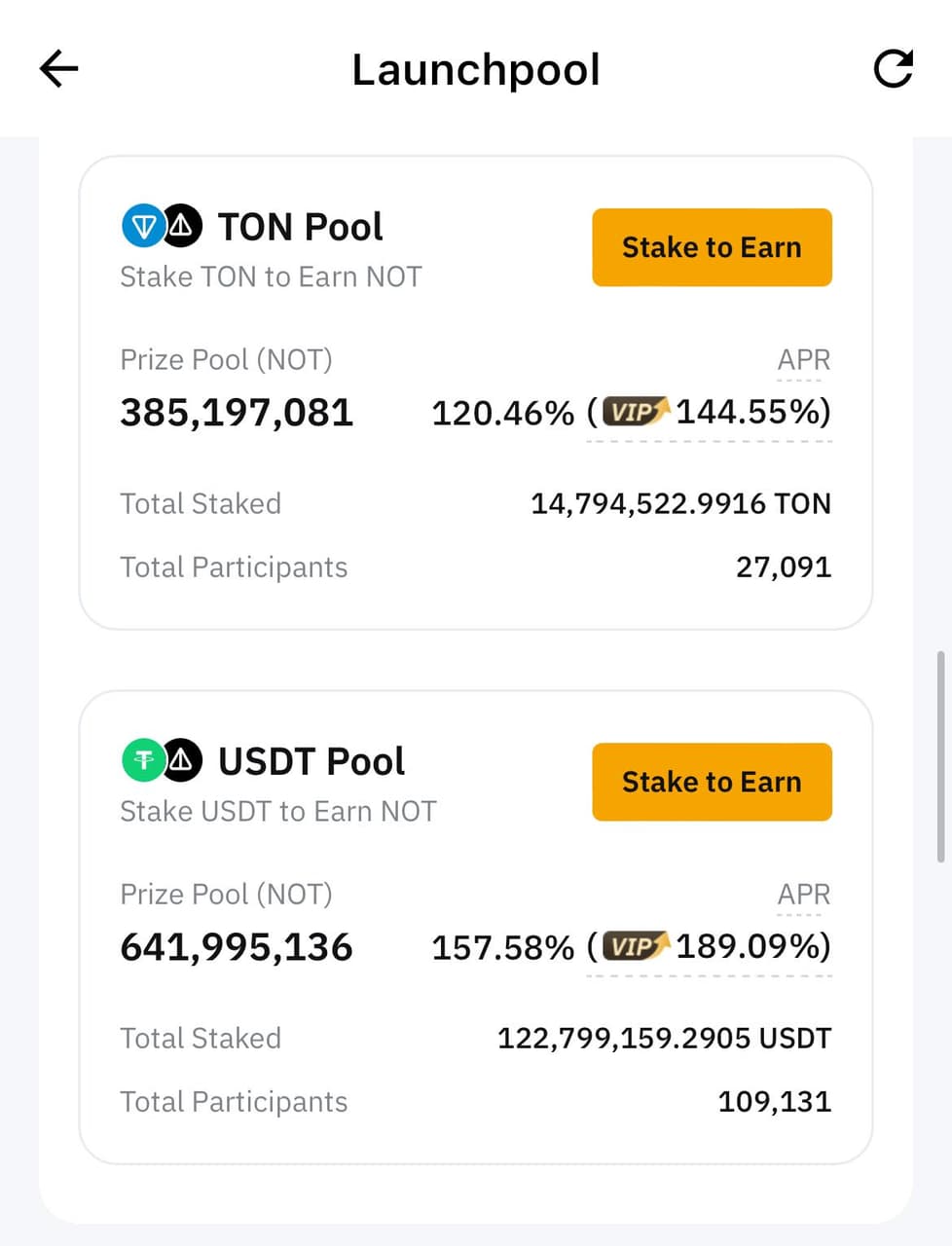This screenshot has width=952, height=1246.
Task: Expand details for the TON Pool card
Action: click(477, 389)
